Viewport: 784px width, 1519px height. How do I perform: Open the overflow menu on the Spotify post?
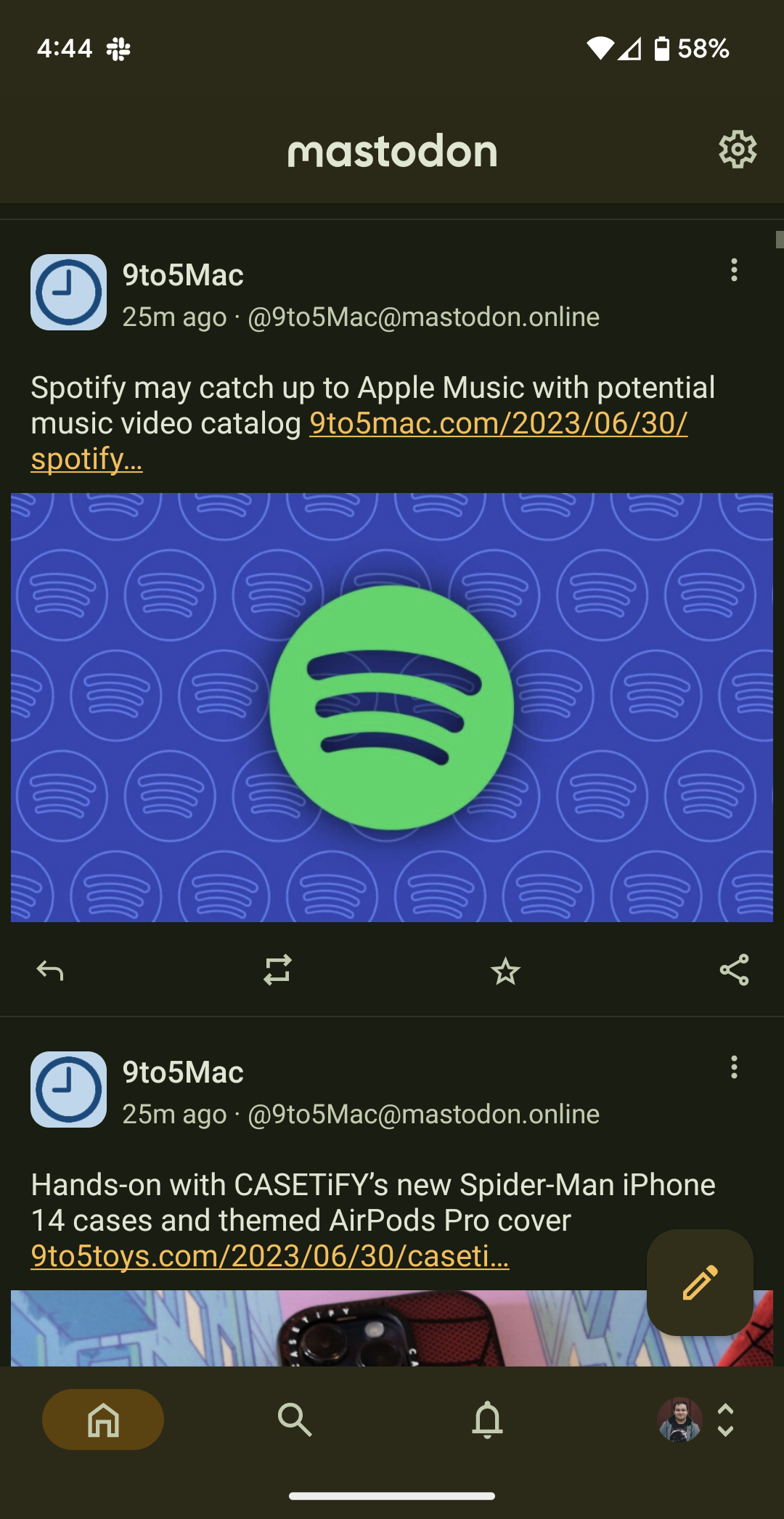click(x=734, y=271)
